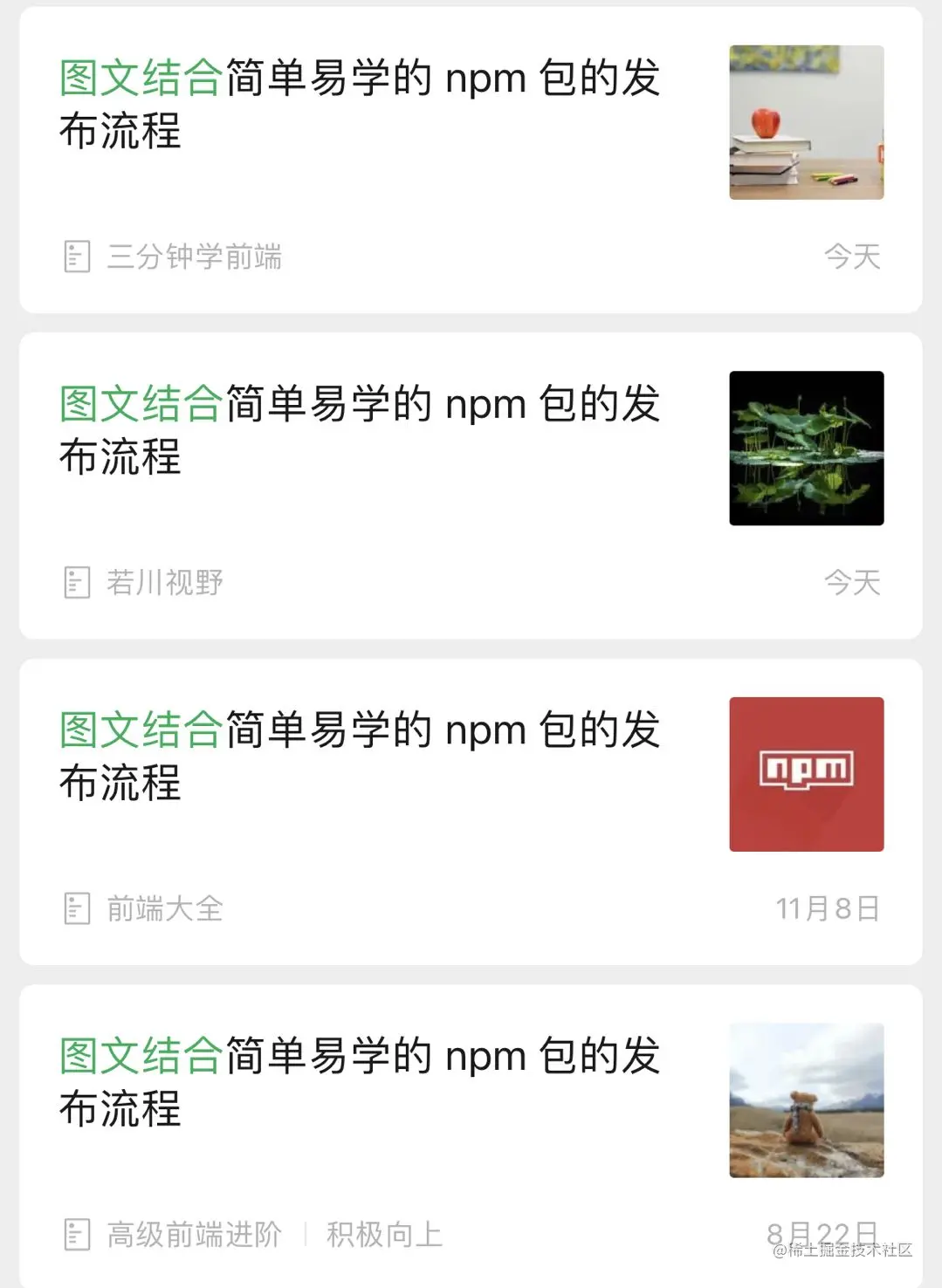Screen dimensions: 942x1288
Task: Open the article from 三分钟学前端
Action: click(359, 105)
